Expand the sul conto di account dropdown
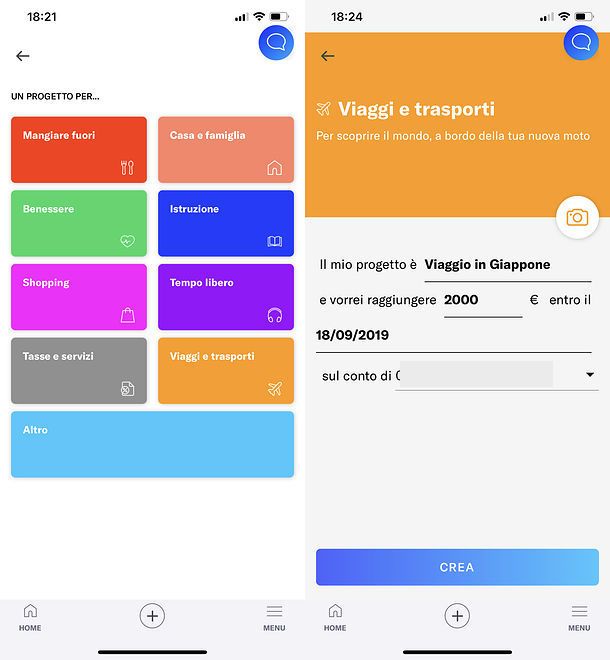The height and width of the screenshot is (660, 610). (x=590, y=375)
